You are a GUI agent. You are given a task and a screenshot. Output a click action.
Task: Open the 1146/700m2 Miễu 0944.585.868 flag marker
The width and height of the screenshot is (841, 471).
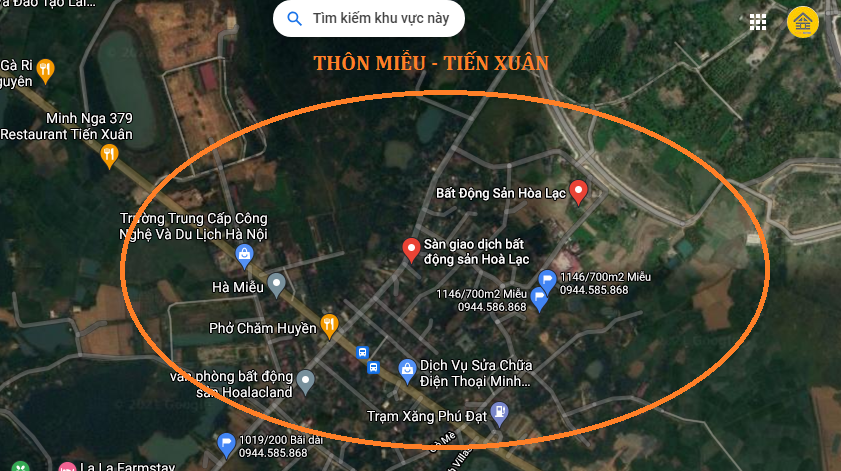coord(547,280)
